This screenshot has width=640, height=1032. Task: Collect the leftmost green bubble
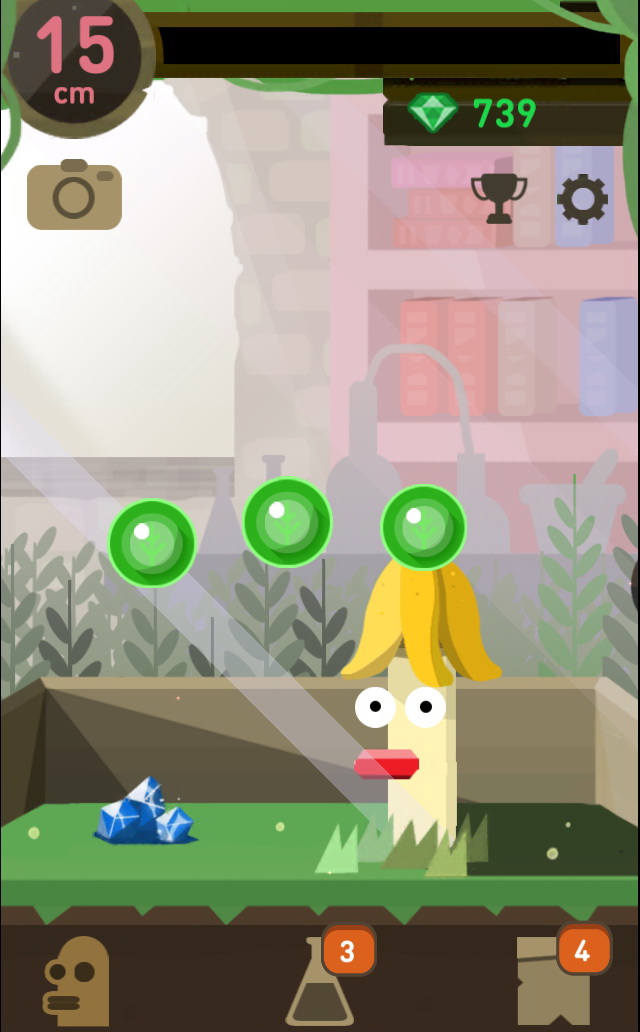click(152, 543)
